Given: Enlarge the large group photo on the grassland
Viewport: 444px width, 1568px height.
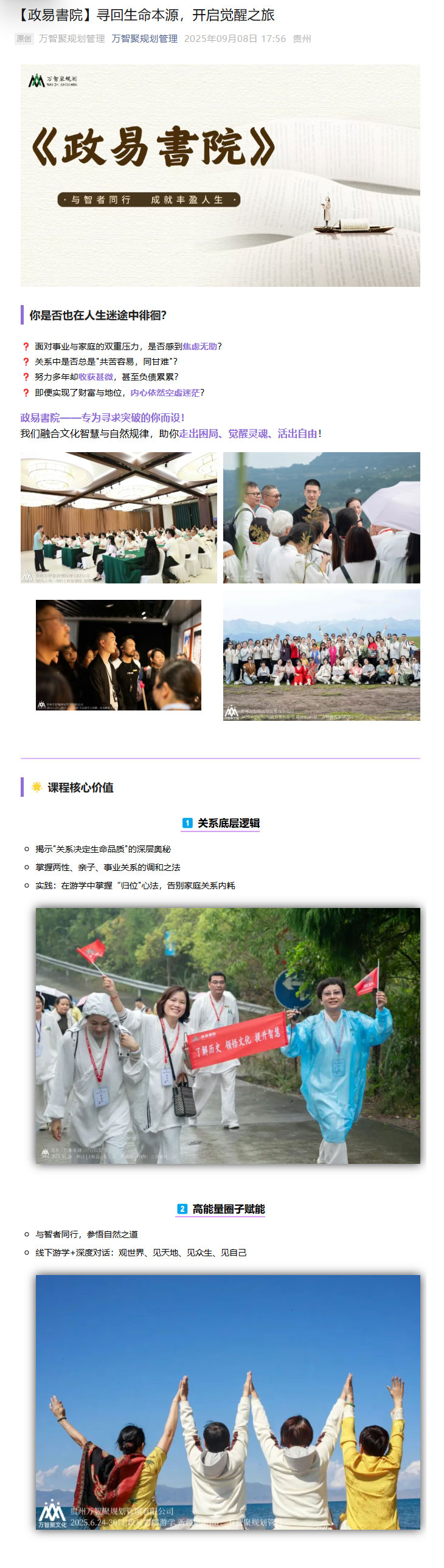Looking at the screenshot, I should pos(321,655).
